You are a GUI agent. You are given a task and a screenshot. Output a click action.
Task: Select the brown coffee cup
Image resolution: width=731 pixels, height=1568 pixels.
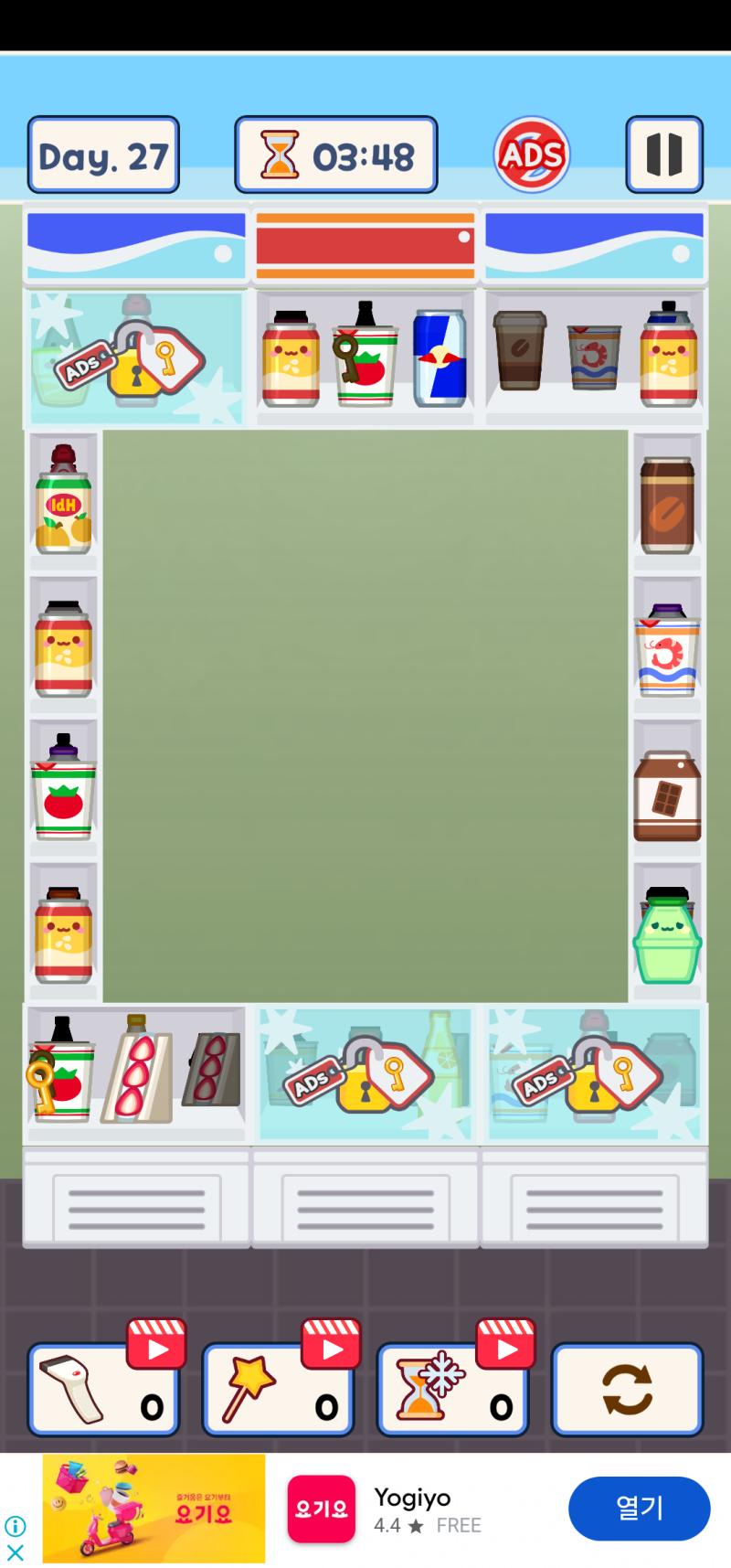520,351
